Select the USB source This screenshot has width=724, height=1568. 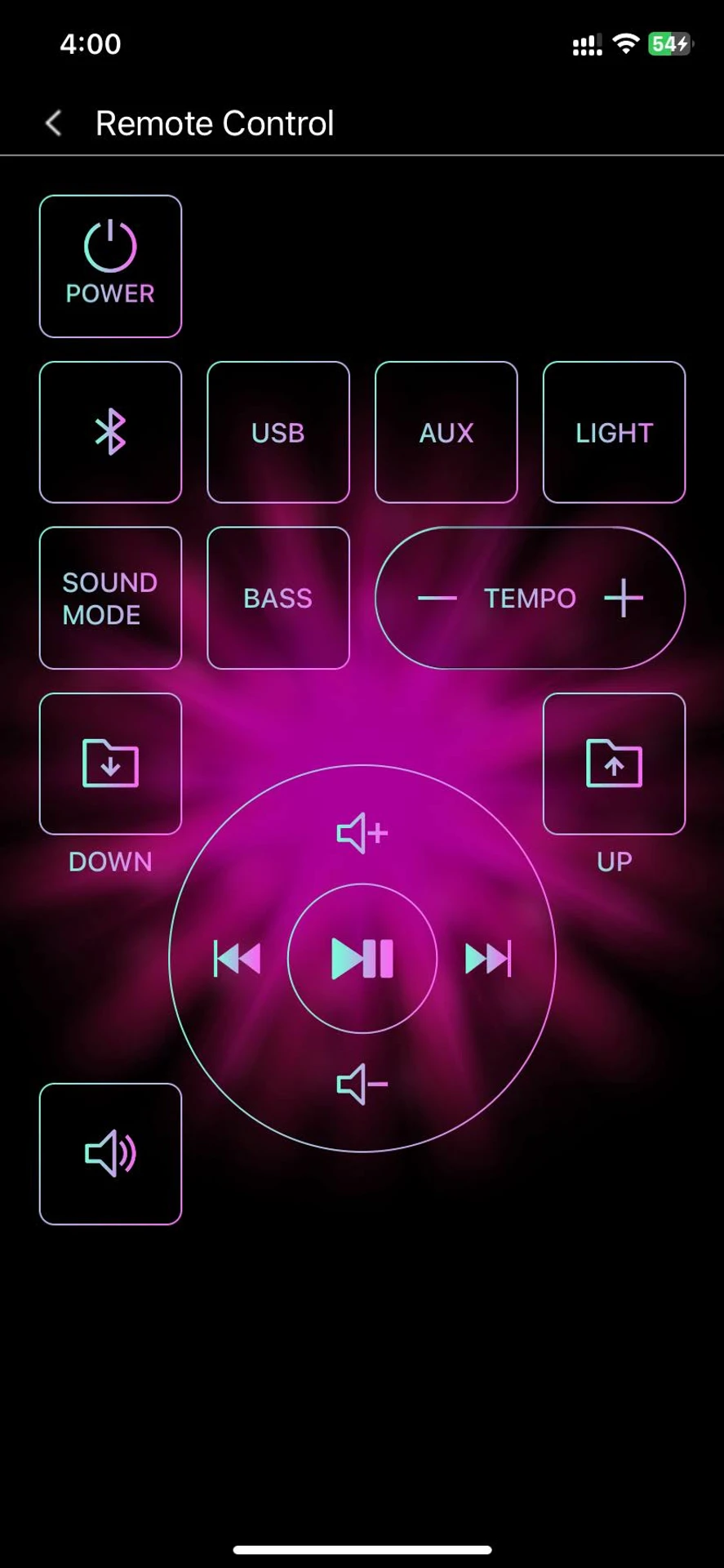point(278,432)
